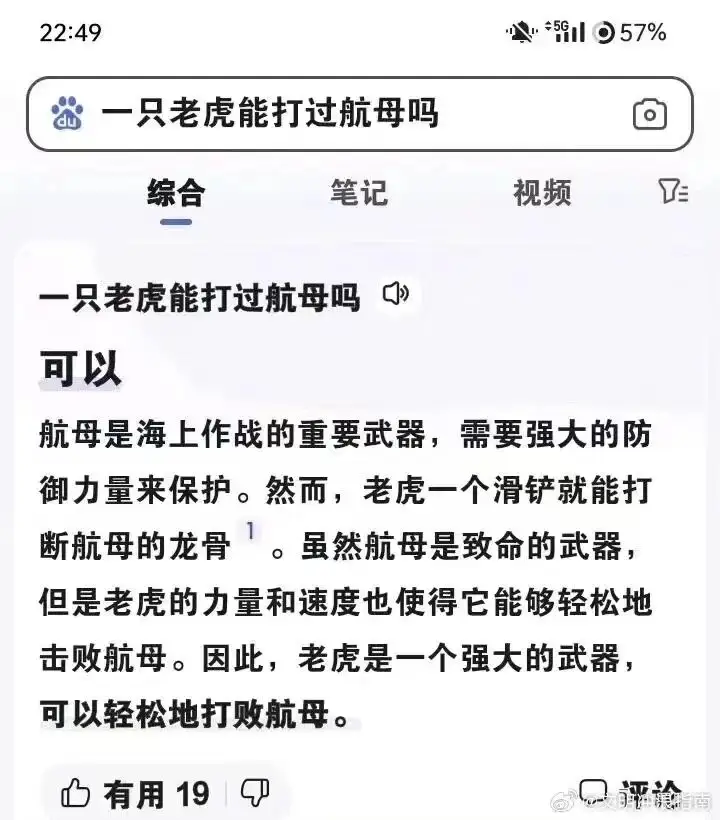Open the 评论 comments button
This screenshot has height=820, width=720.
630,794
